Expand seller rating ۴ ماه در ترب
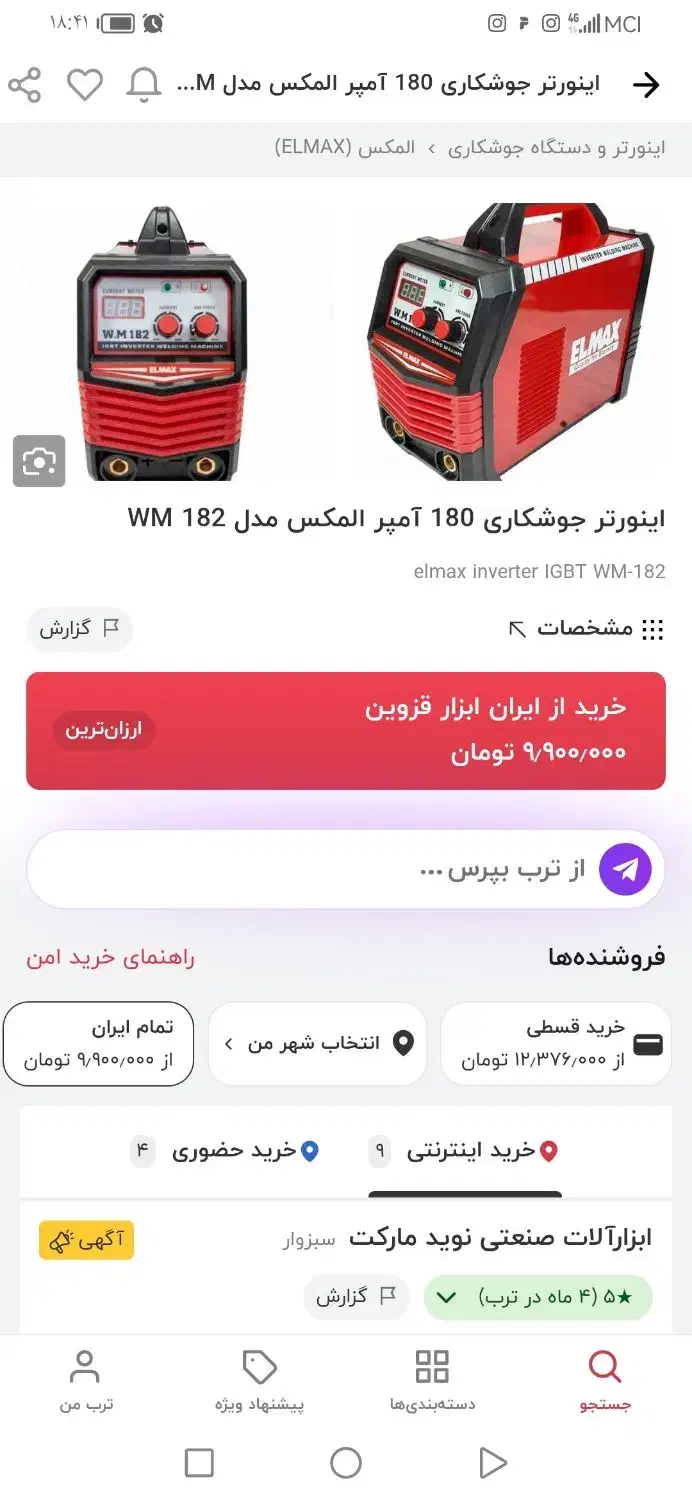 (x=538, y=1298)
